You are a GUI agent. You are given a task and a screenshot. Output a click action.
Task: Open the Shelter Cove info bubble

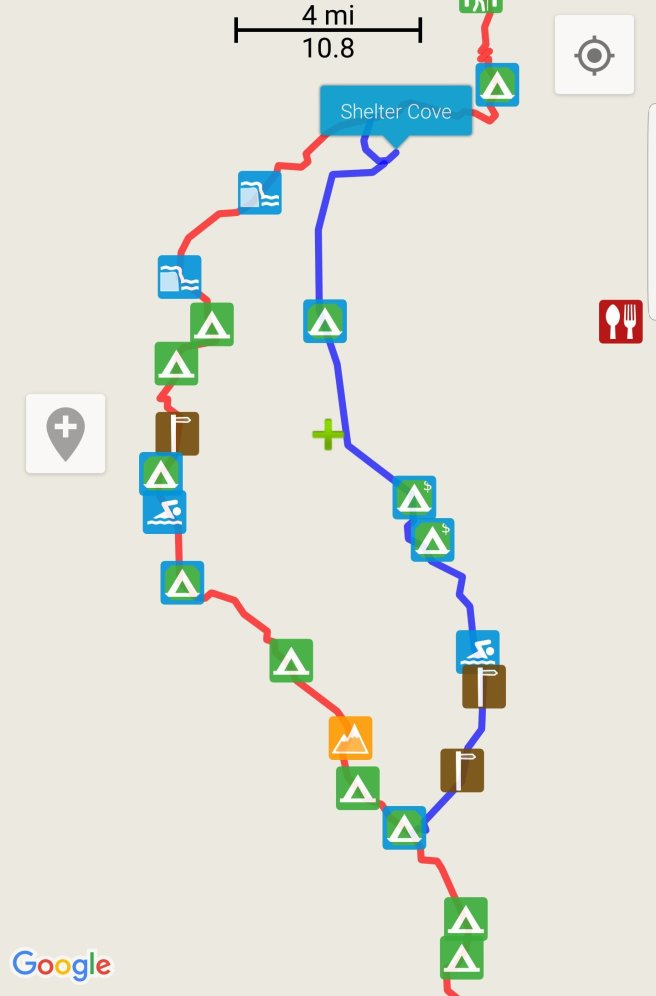[395, 111]
